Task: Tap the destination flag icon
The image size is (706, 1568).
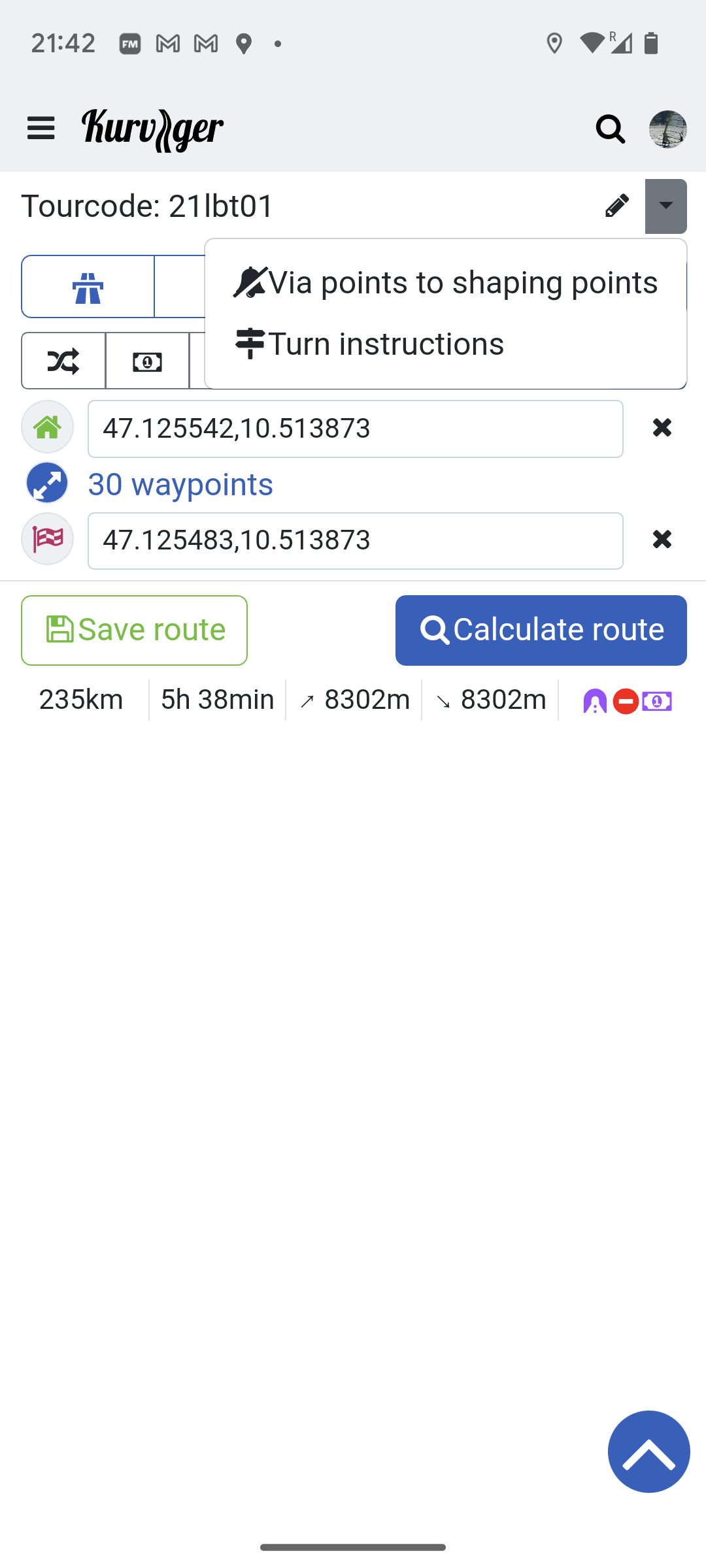Action: [47, 539]
